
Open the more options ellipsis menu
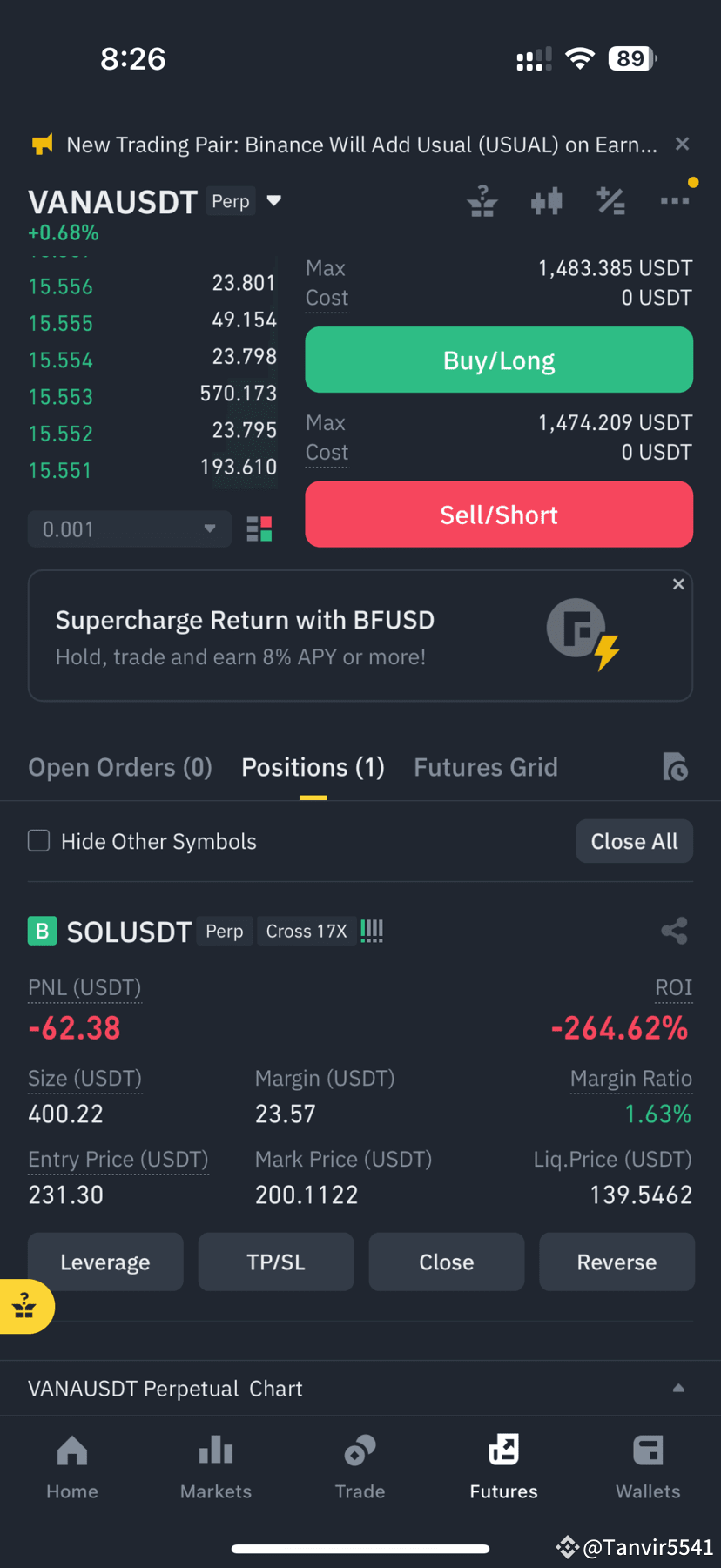point(675,200)
